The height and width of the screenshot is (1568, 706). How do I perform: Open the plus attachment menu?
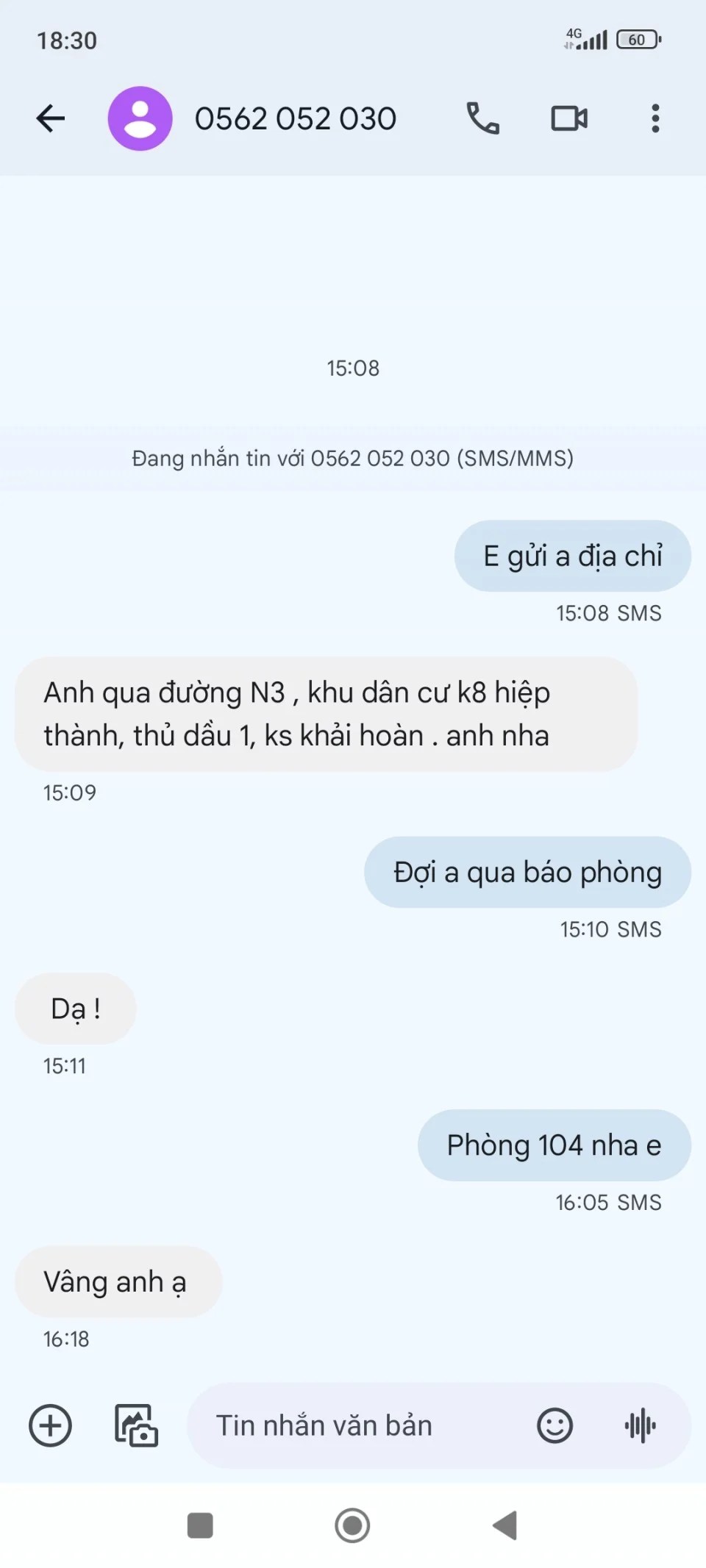(50, 1425)
